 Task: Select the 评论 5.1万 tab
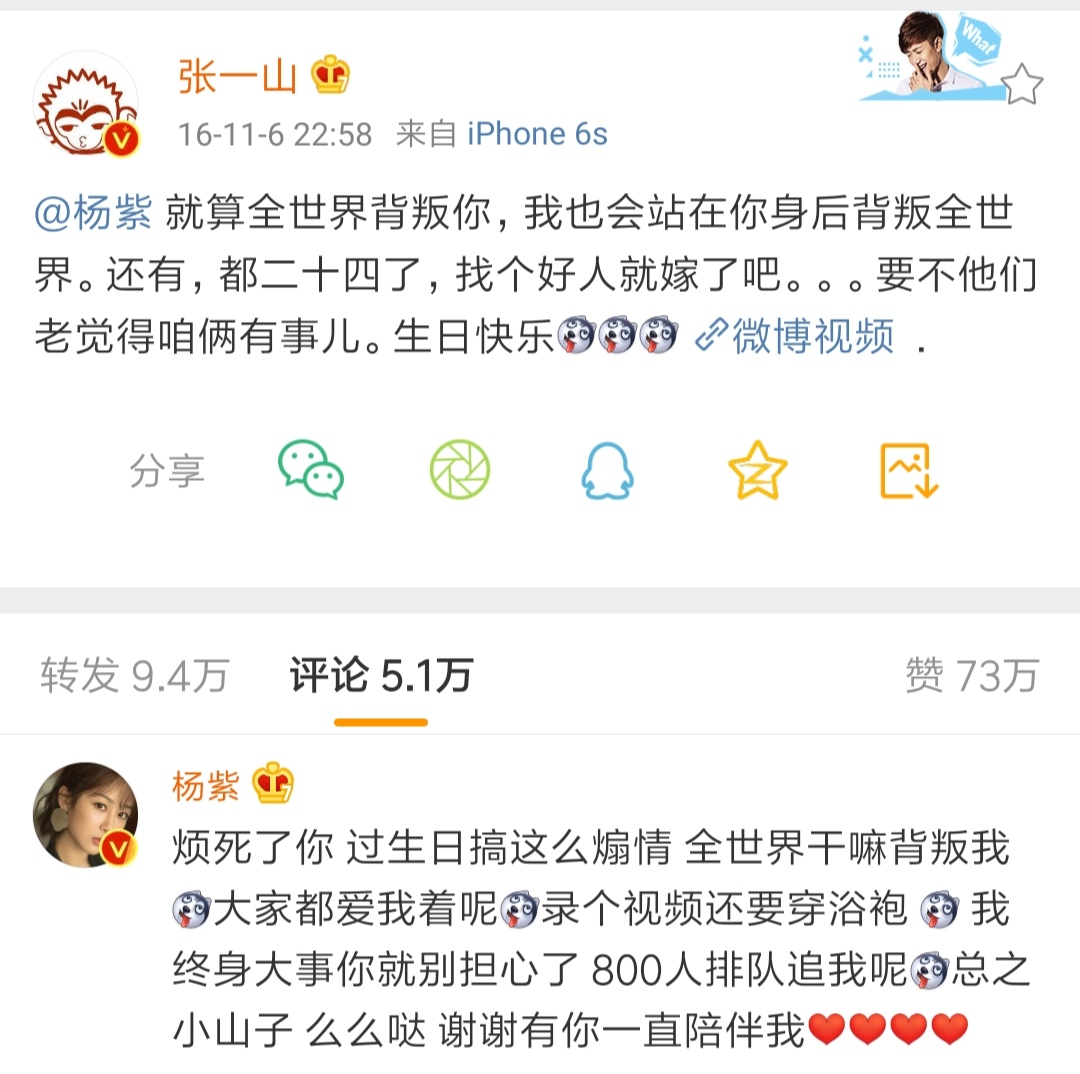(381, 675)
